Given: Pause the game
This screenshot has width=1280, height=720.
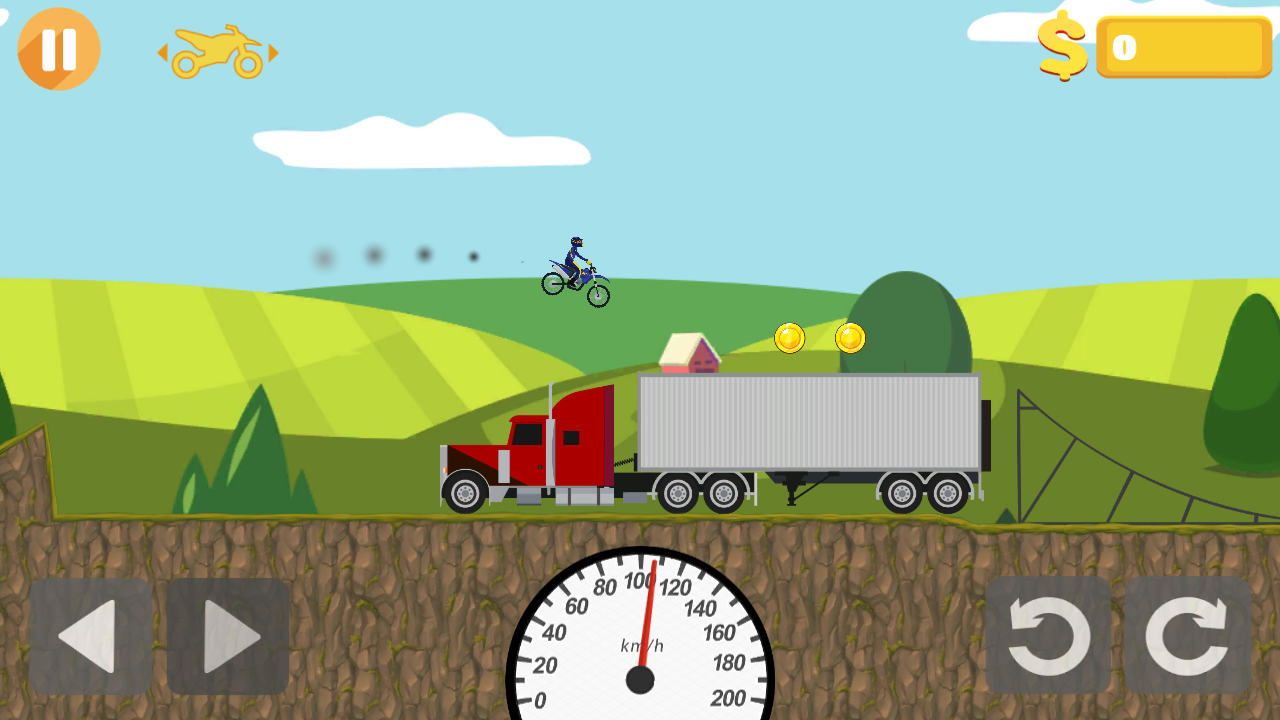Looking at the screenshot, I should (59, 49).
